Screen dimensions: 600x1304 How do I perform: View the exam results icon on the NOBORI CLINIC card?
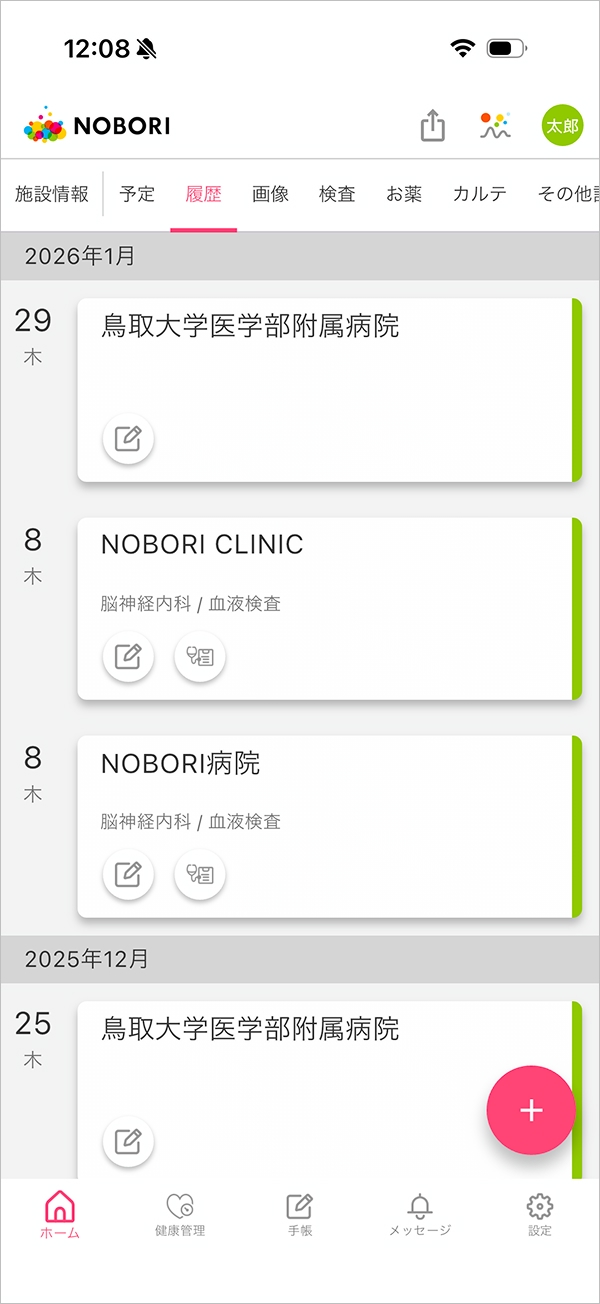click(200, 657)
